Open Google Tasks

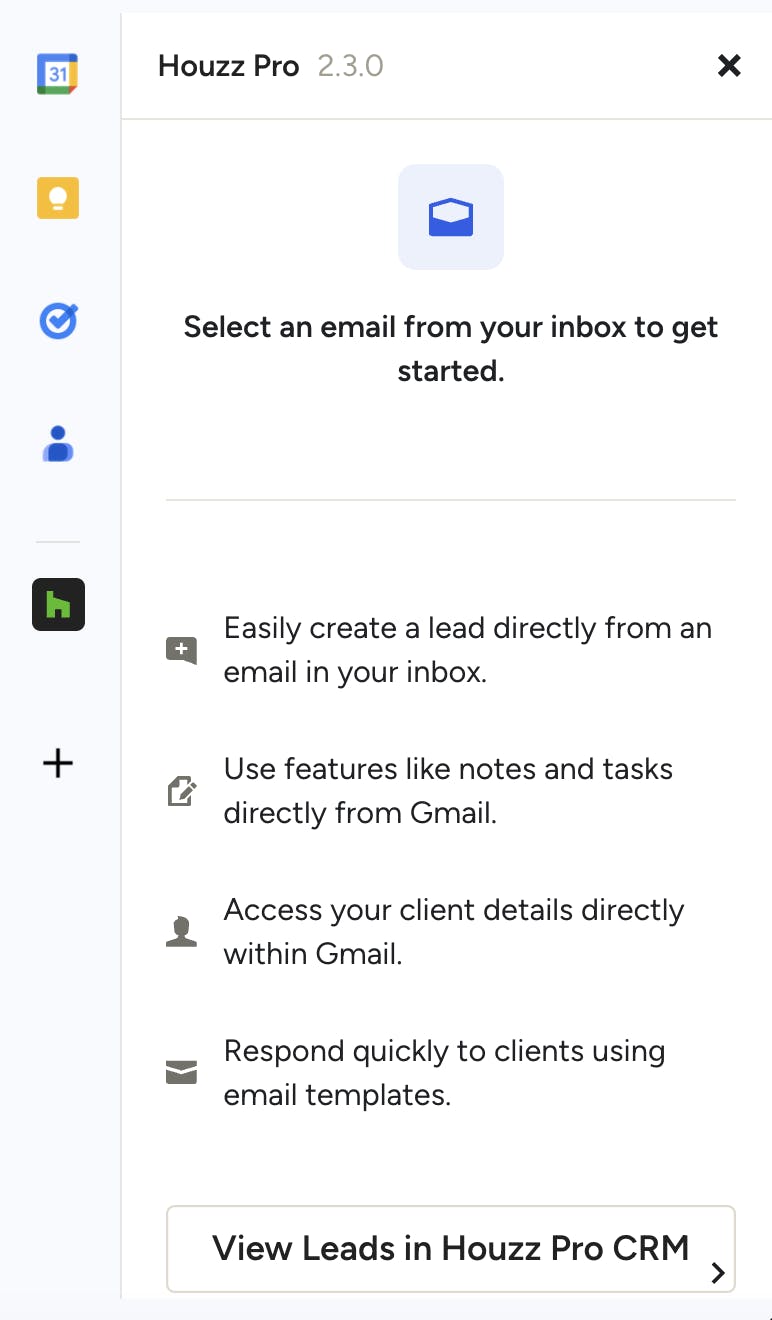point(58,321)
